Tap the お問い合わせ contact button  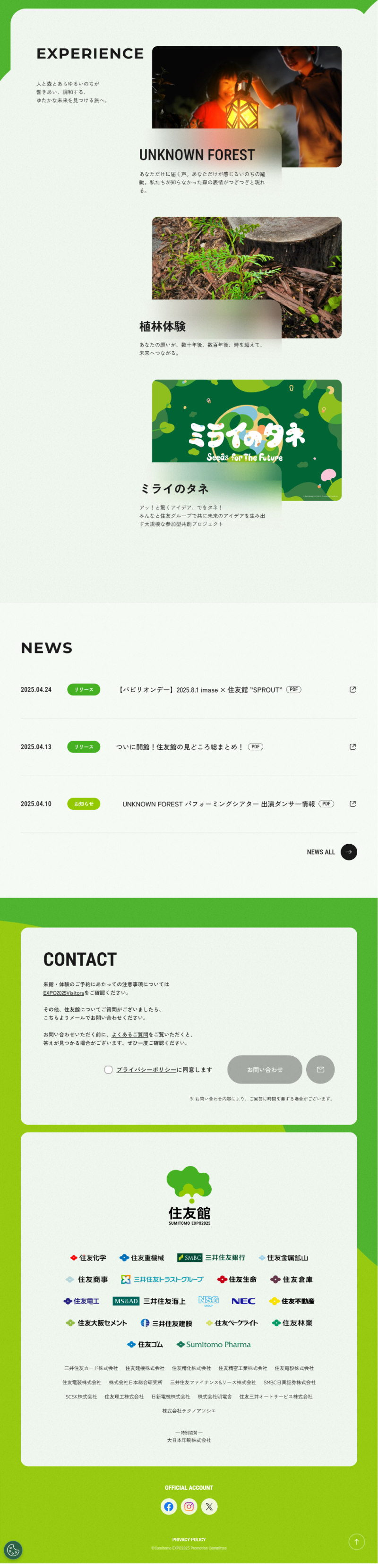pyautogui.click(x=264, y=1069)
